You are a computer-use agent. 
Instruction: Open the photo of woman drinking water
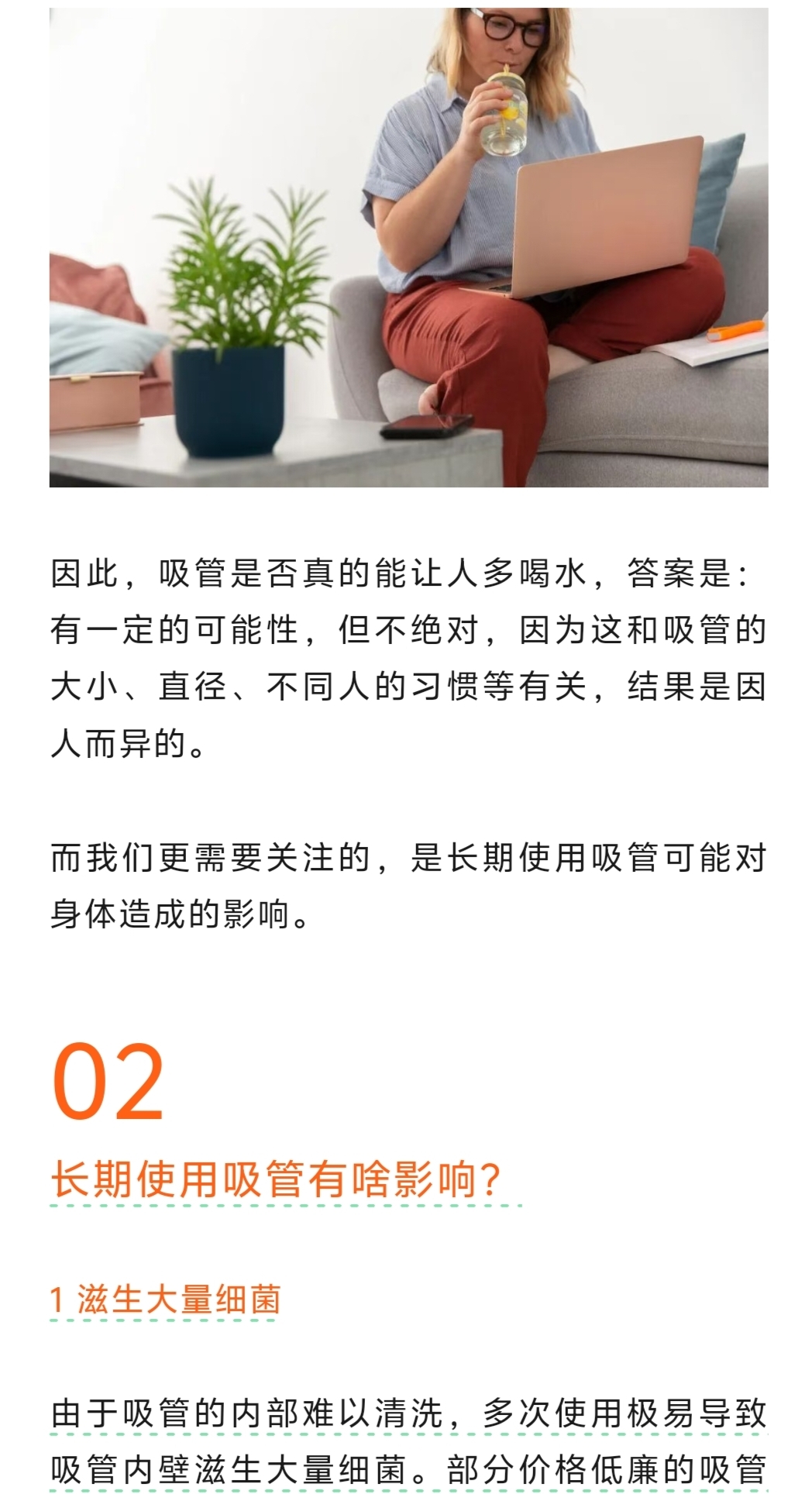tap(408, 247)
